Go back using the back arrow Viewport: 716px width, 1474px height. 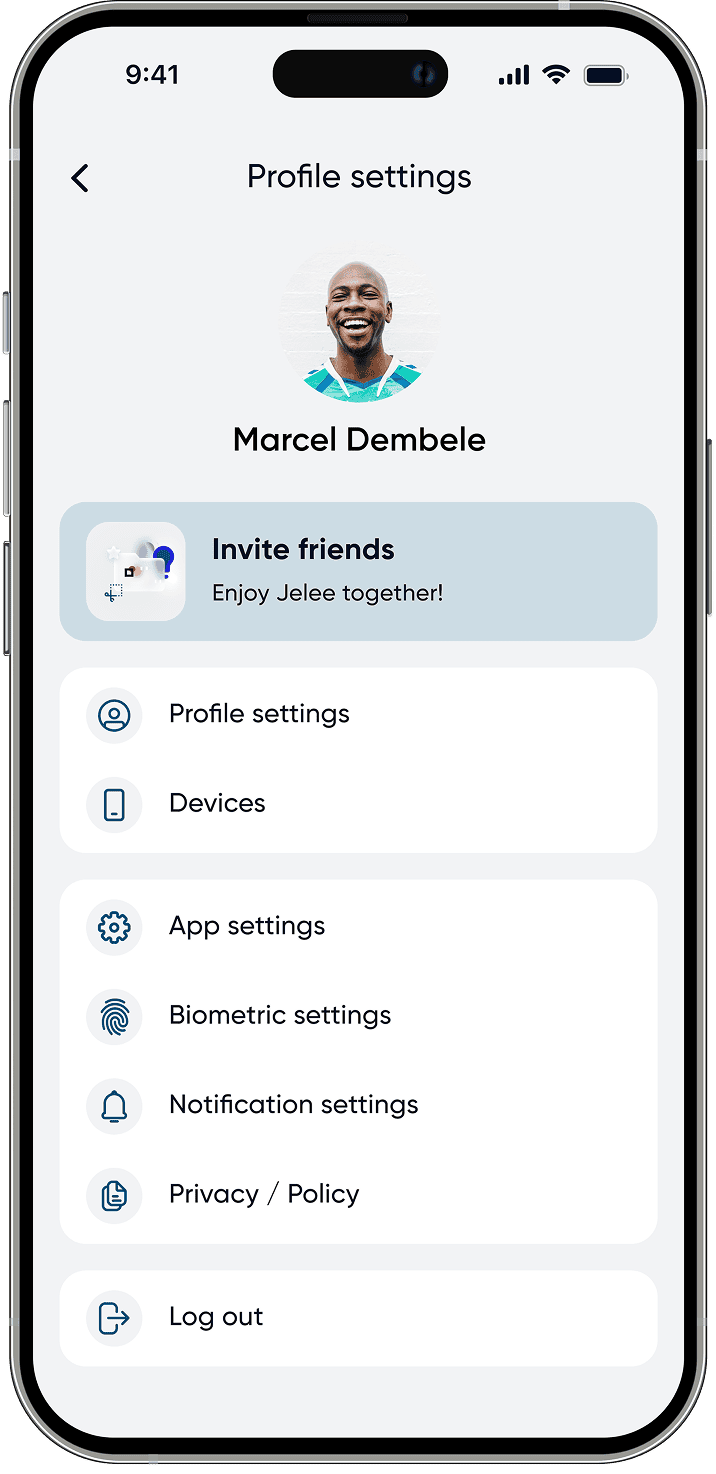tap(80, 178)
